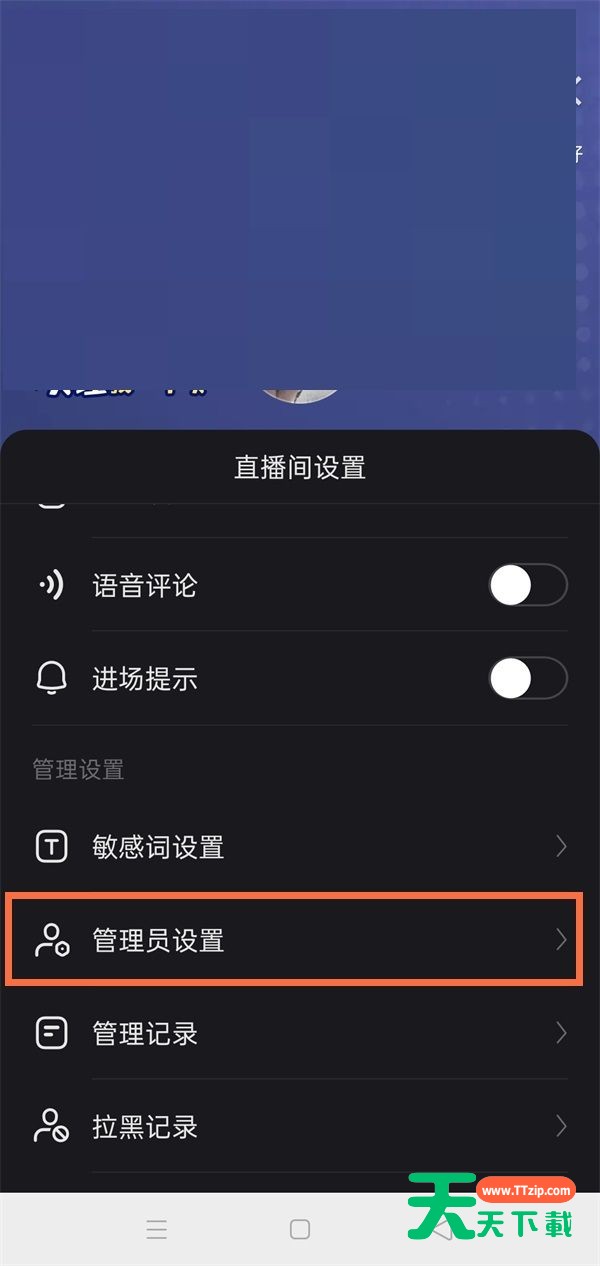Open the recent apps menu button

tap(157, 1230)
